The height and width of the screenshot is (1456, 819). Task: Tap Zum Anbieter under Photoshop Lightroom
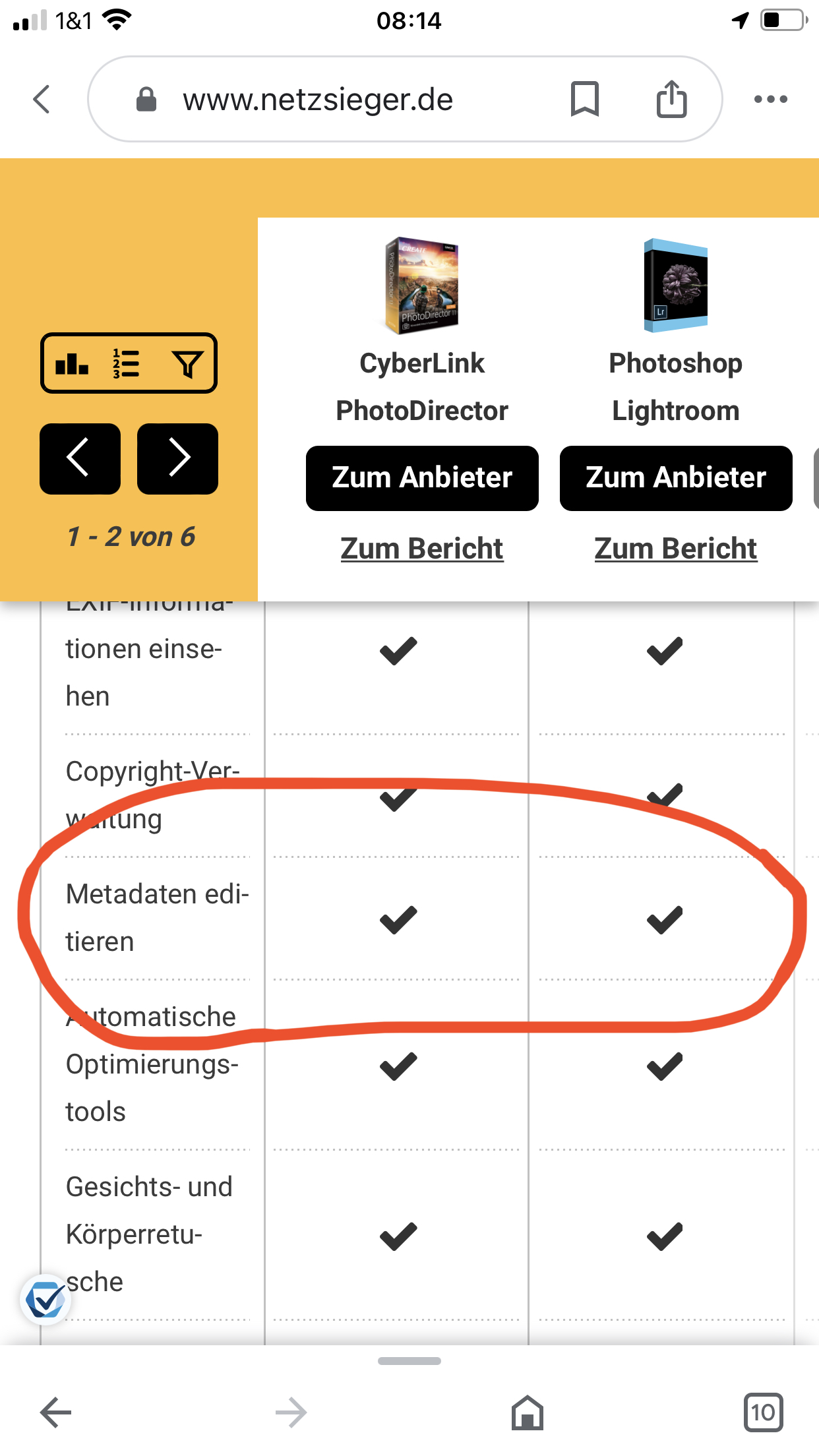pos(676,478)
